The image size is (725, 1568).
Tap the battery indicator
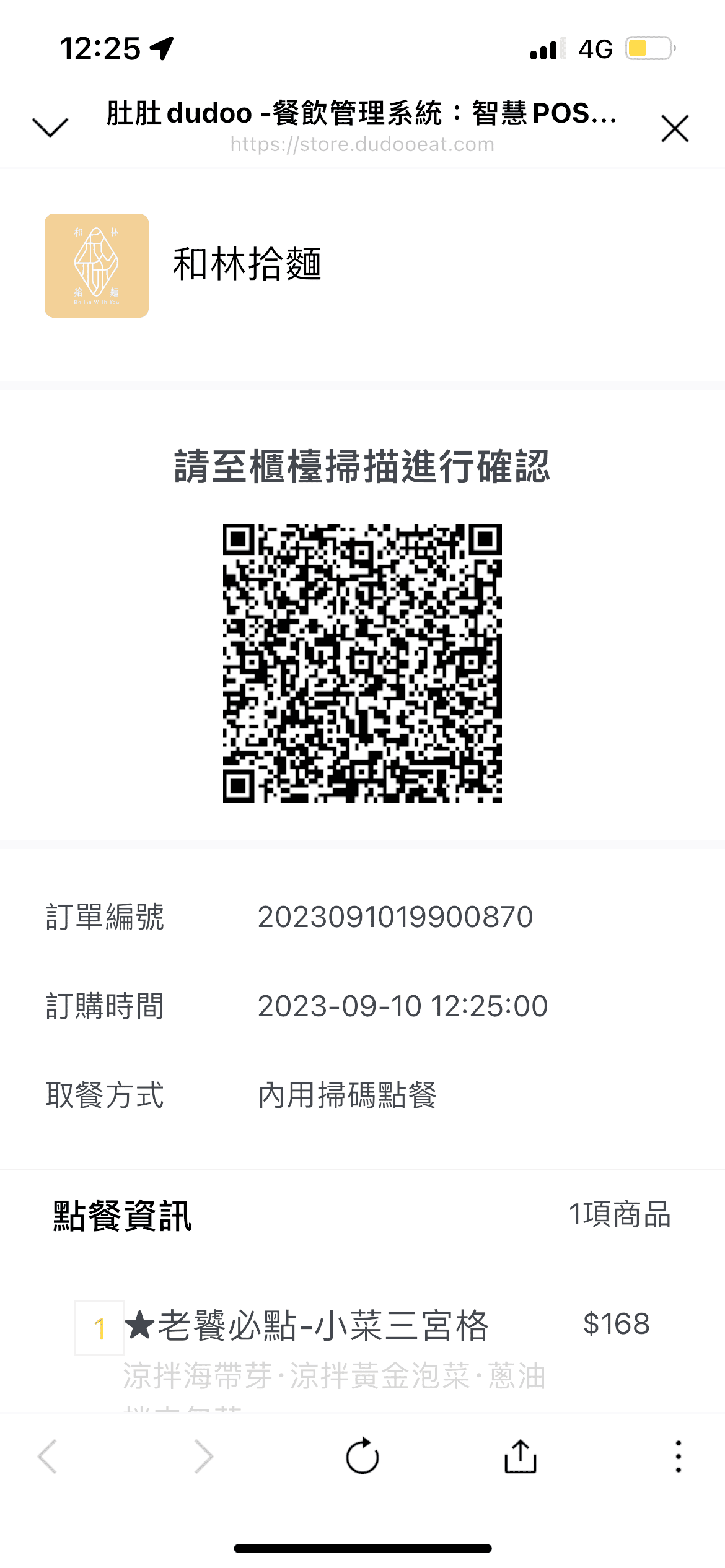point(649,47)
